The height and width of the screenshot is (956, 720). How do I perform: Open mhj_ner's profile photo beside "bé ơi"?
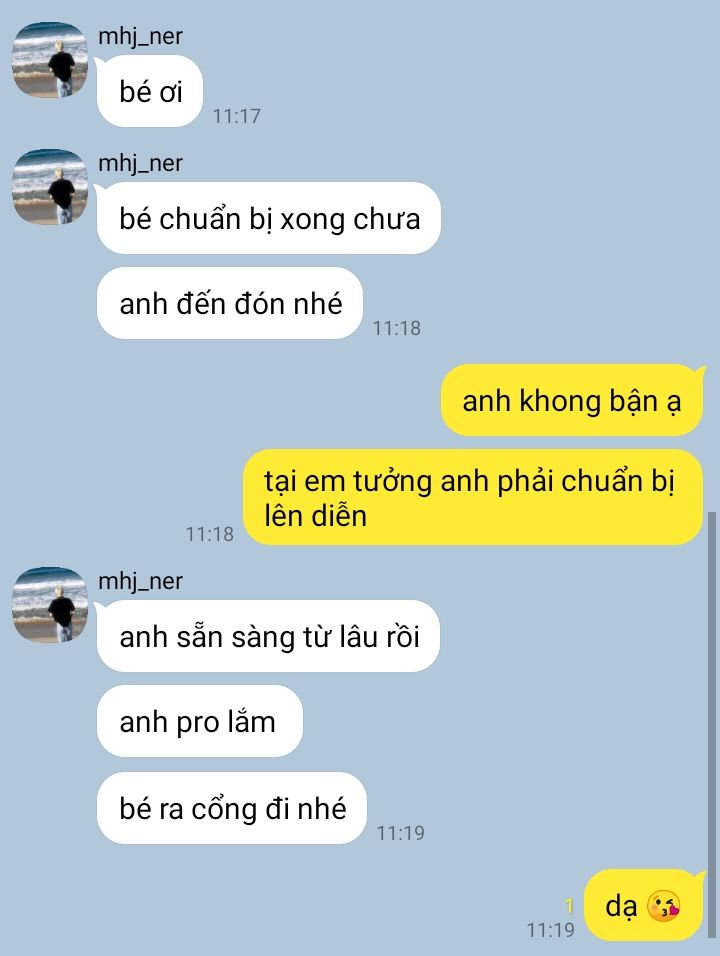click(x=50, y=60)
